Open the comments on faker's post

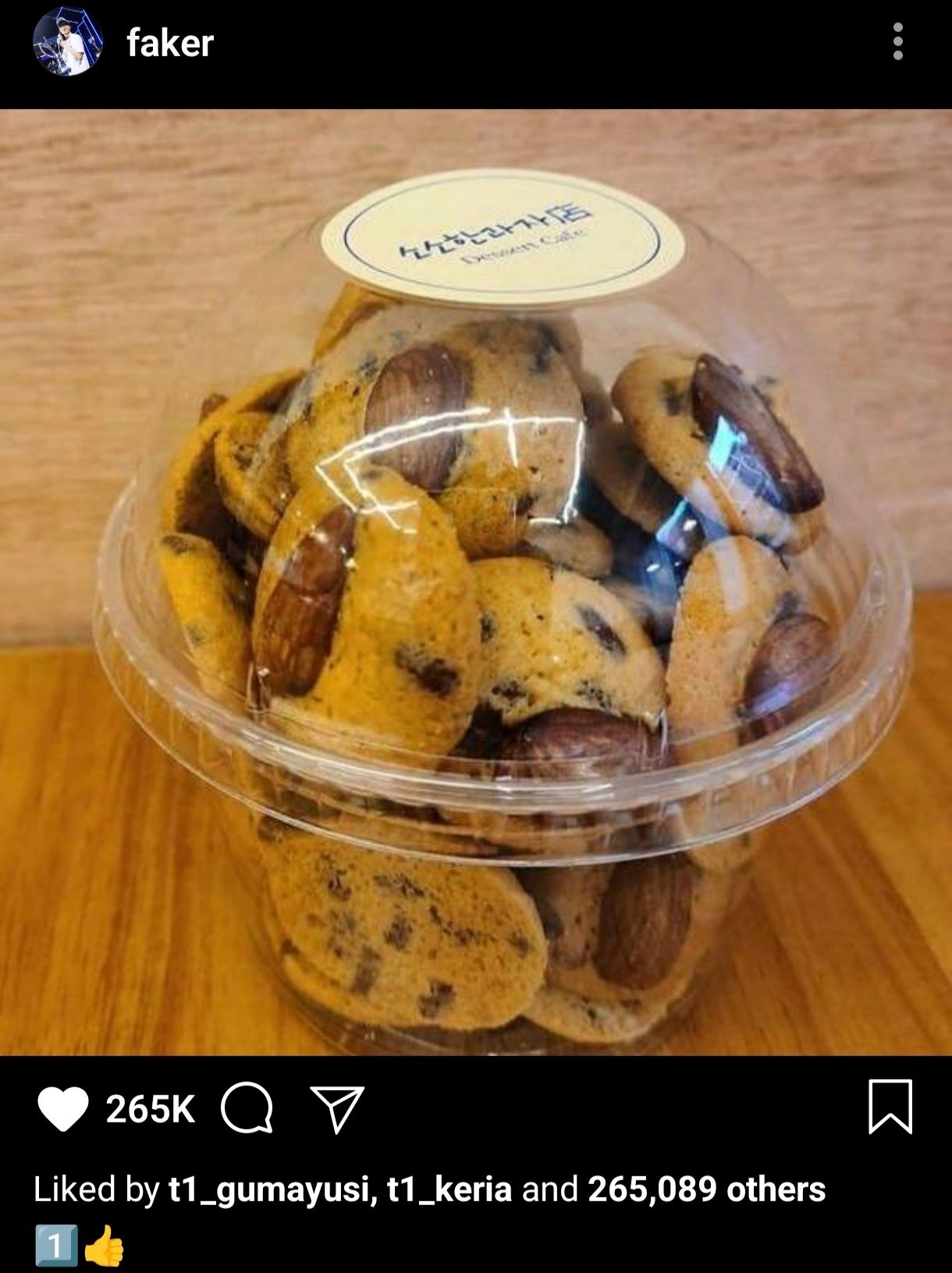(247, 1108)
